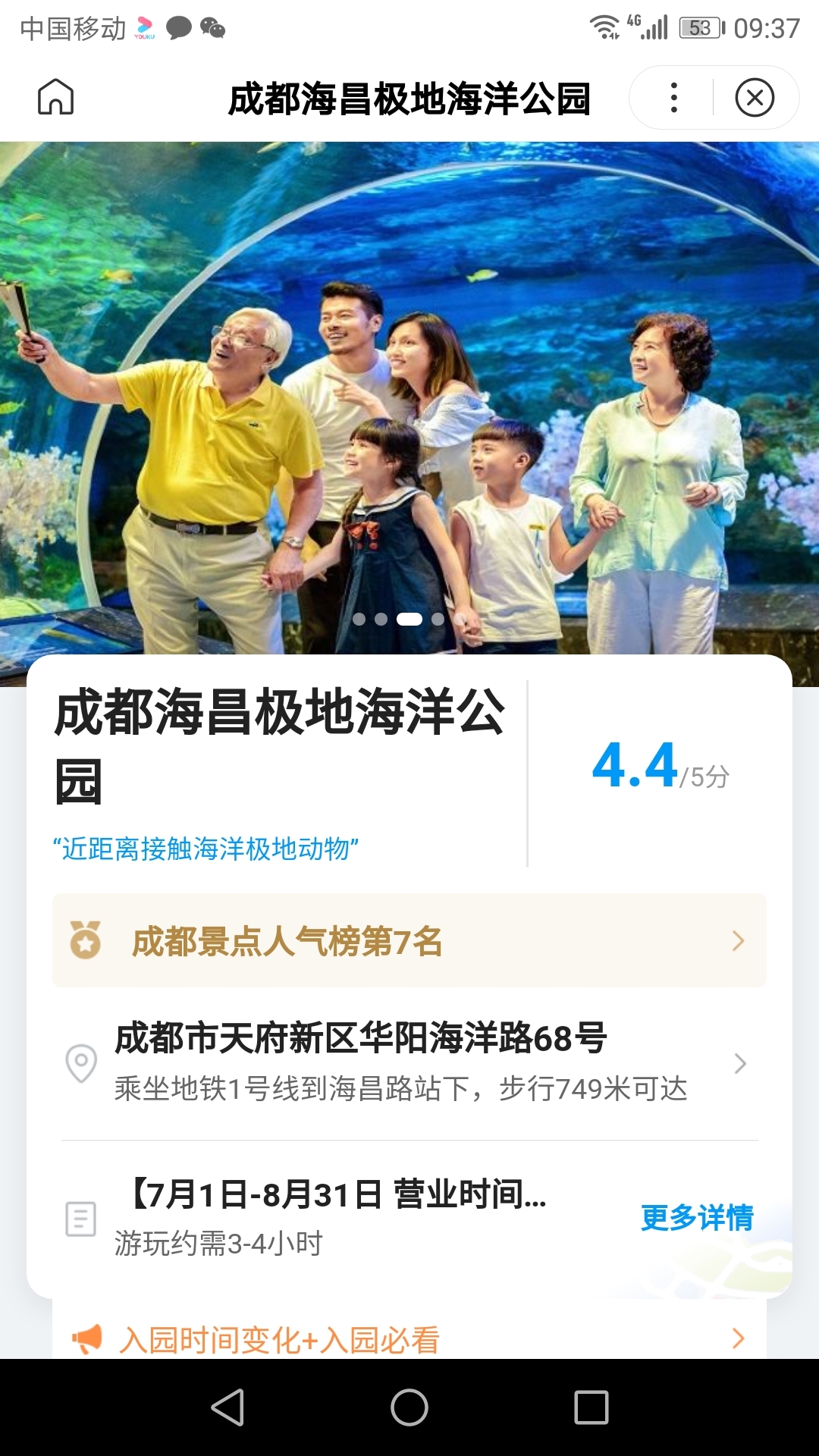Open the 成都景点人气榜第7名 ranking
819x1456 pixels.
pos(409,941)
